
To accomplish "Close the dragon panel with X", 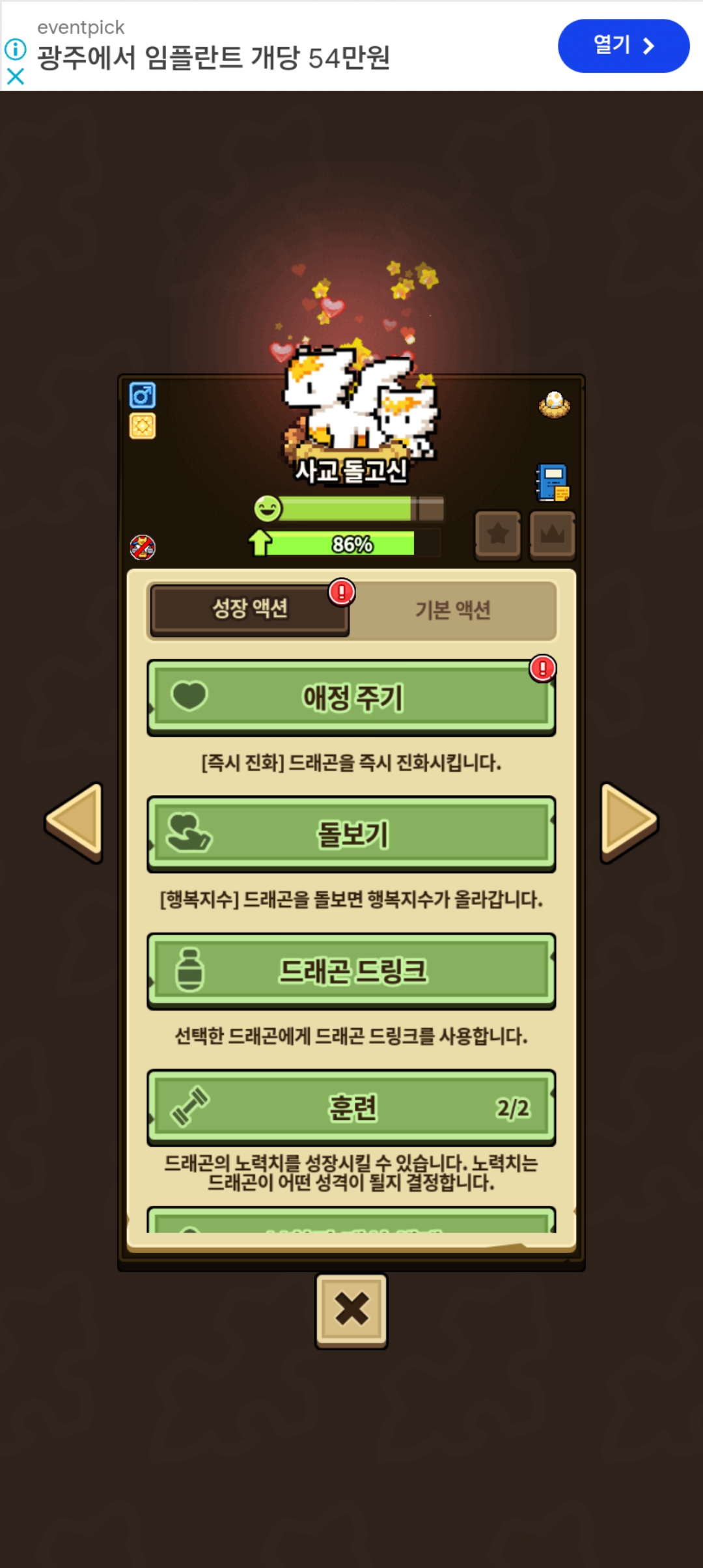I will [351, 1309].
